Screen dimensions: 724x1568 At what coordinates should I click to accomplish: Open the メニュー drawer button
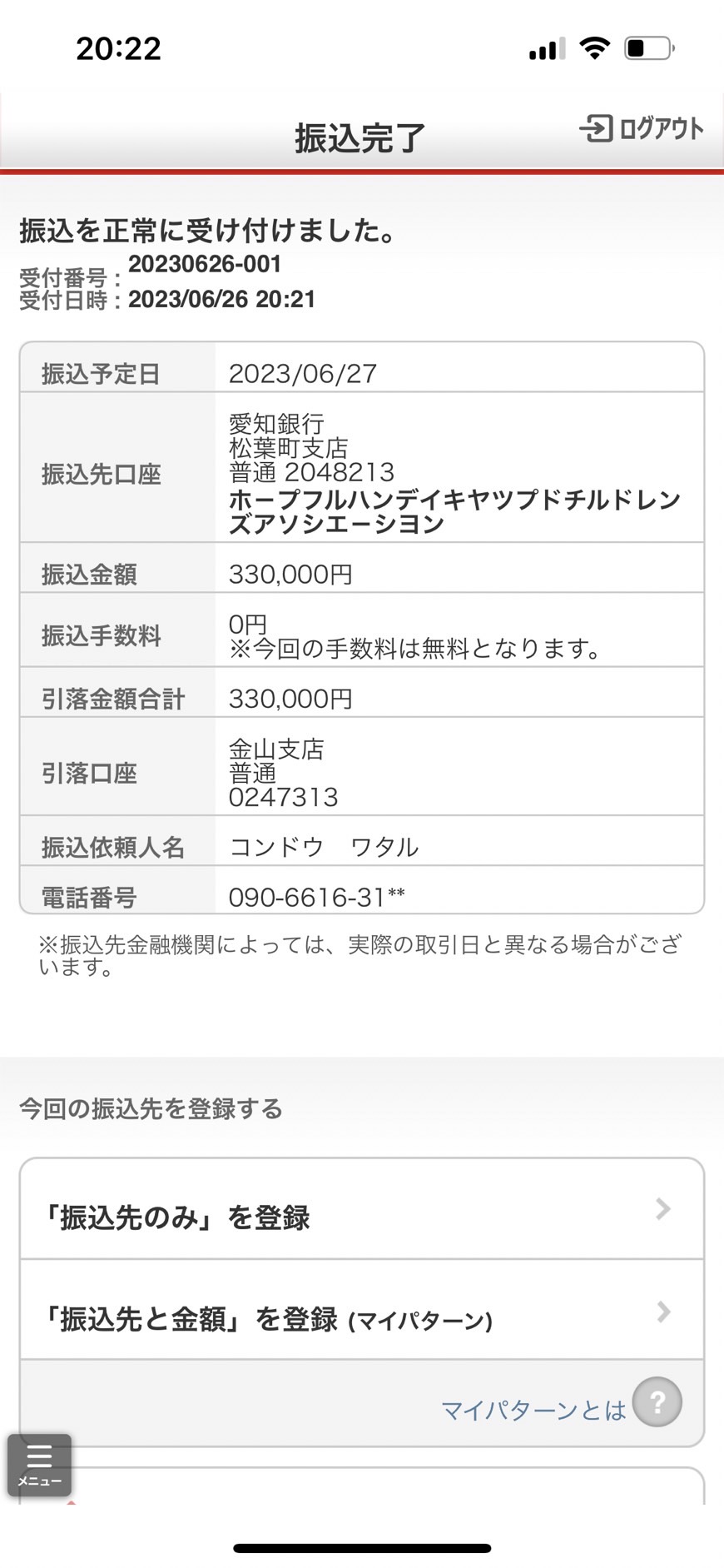(39, 1466)
